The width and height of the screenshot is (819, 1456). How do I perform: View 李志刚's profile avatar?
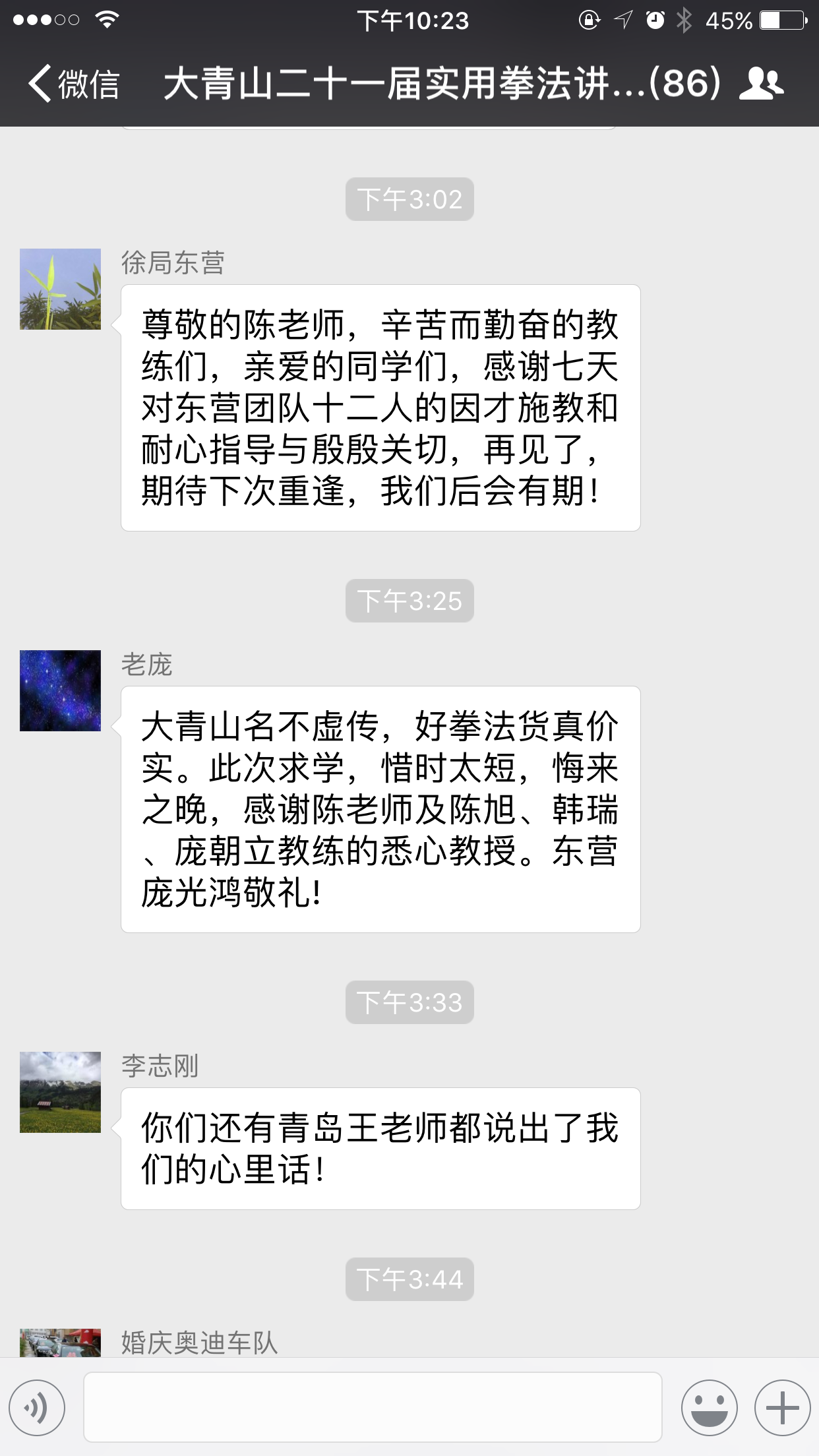point(61,1092)
